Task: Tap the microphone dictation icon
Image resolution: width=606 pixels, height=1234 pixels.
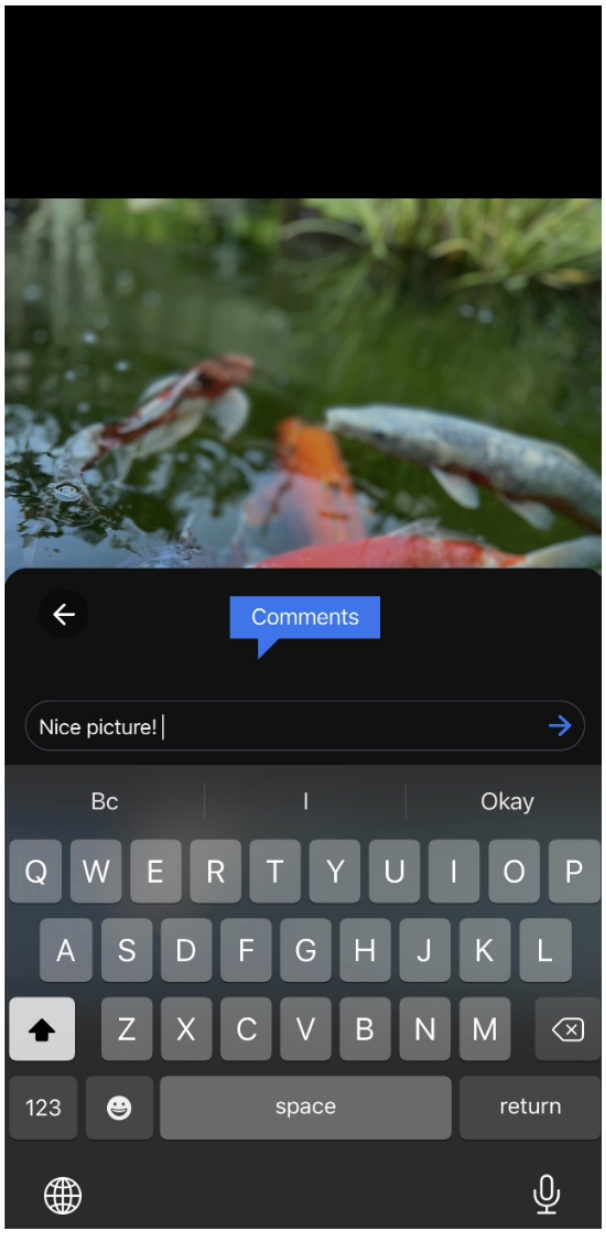Action: pos(546,1194)
